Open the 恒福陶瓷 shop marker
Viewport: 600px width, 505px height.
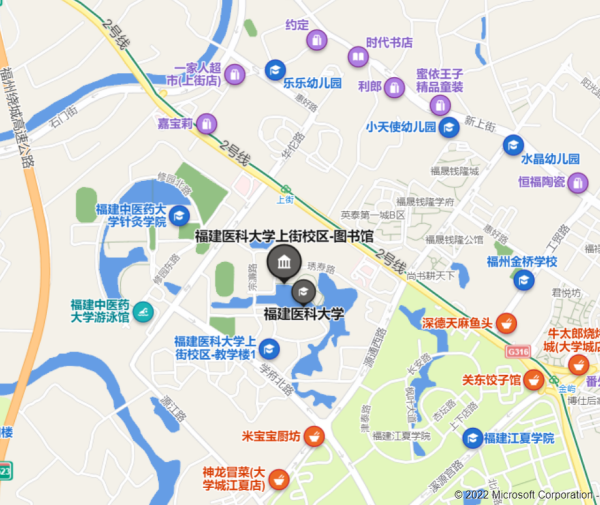(579, 183)
